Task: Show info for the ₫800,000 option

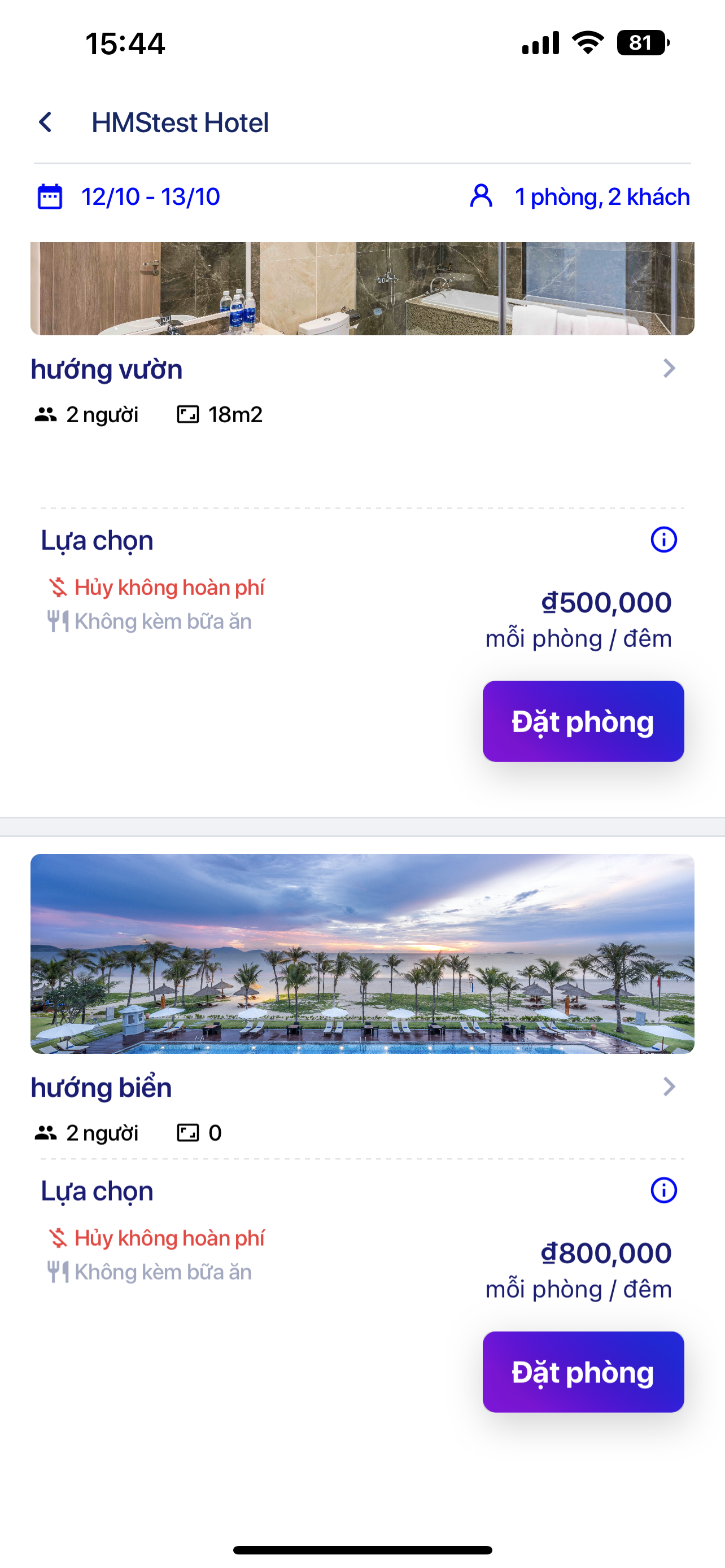Action: tap(663, 1190)
